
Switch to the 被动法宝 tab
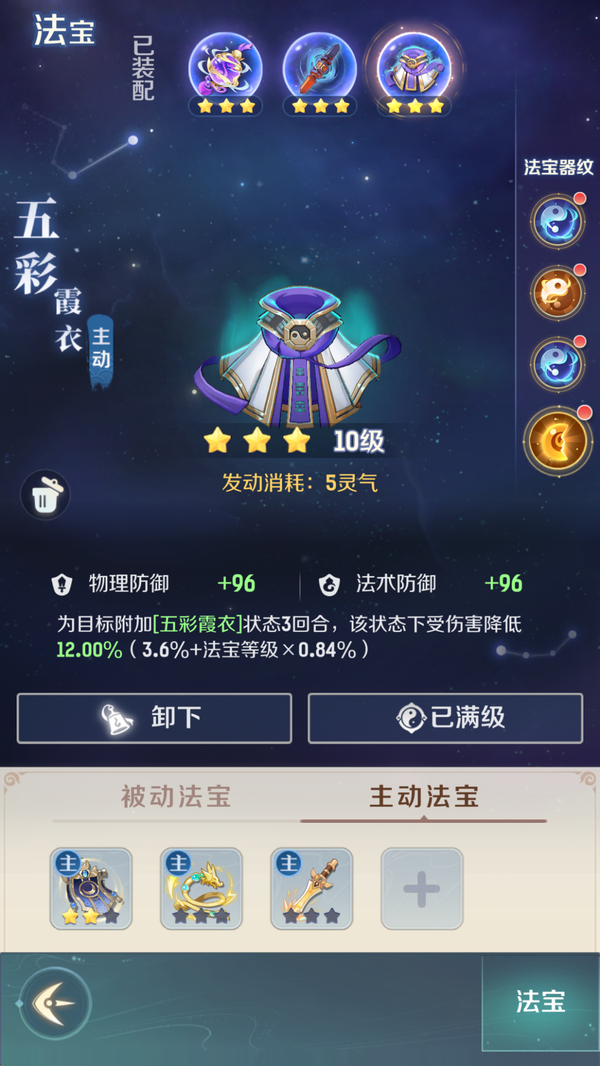pos(176,796)
